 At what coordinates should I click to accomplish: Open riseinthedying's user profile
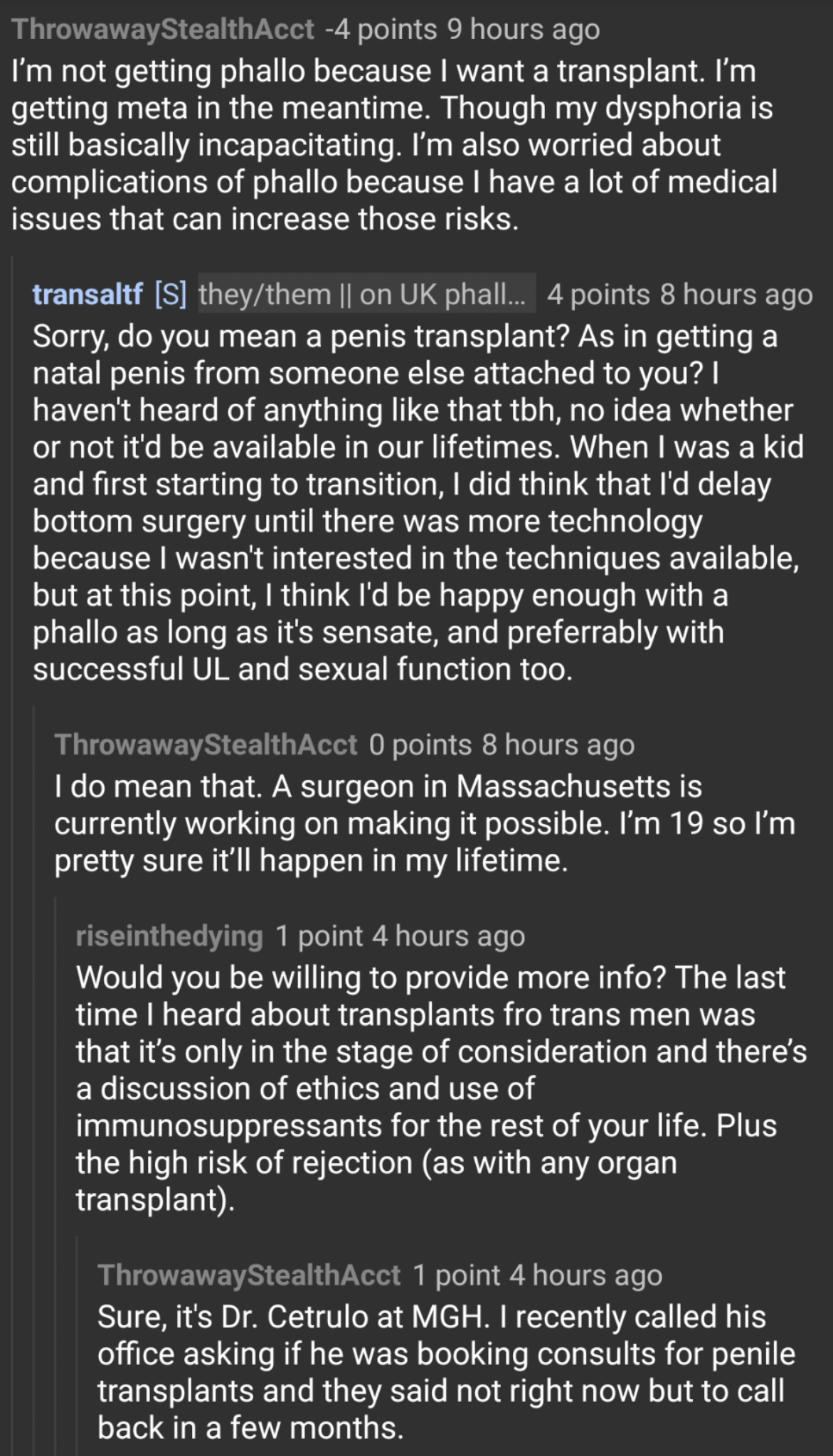click(169, 936)
